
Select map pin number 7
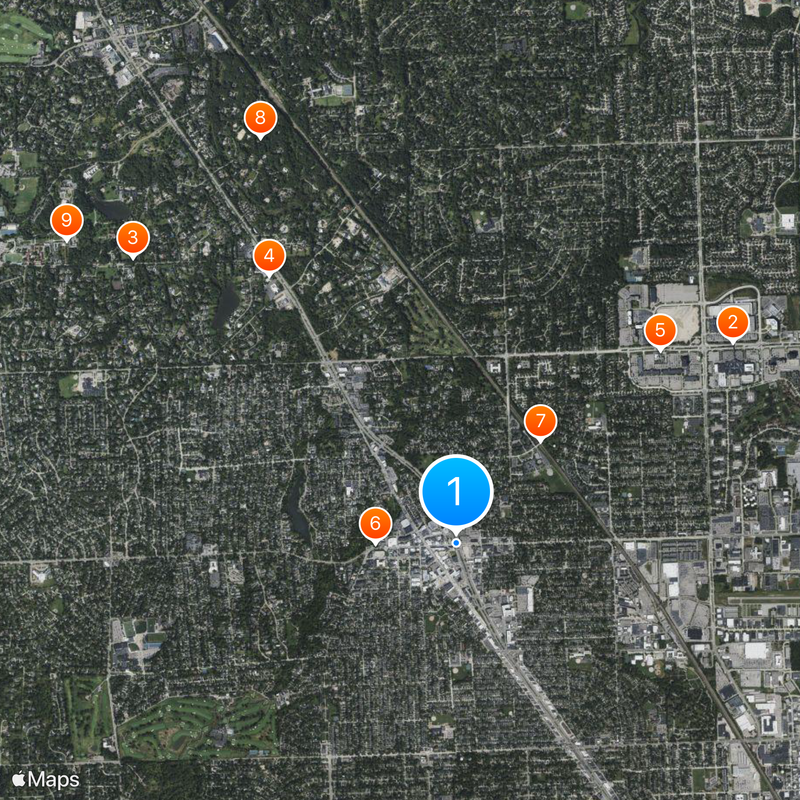tap(539, 421)
